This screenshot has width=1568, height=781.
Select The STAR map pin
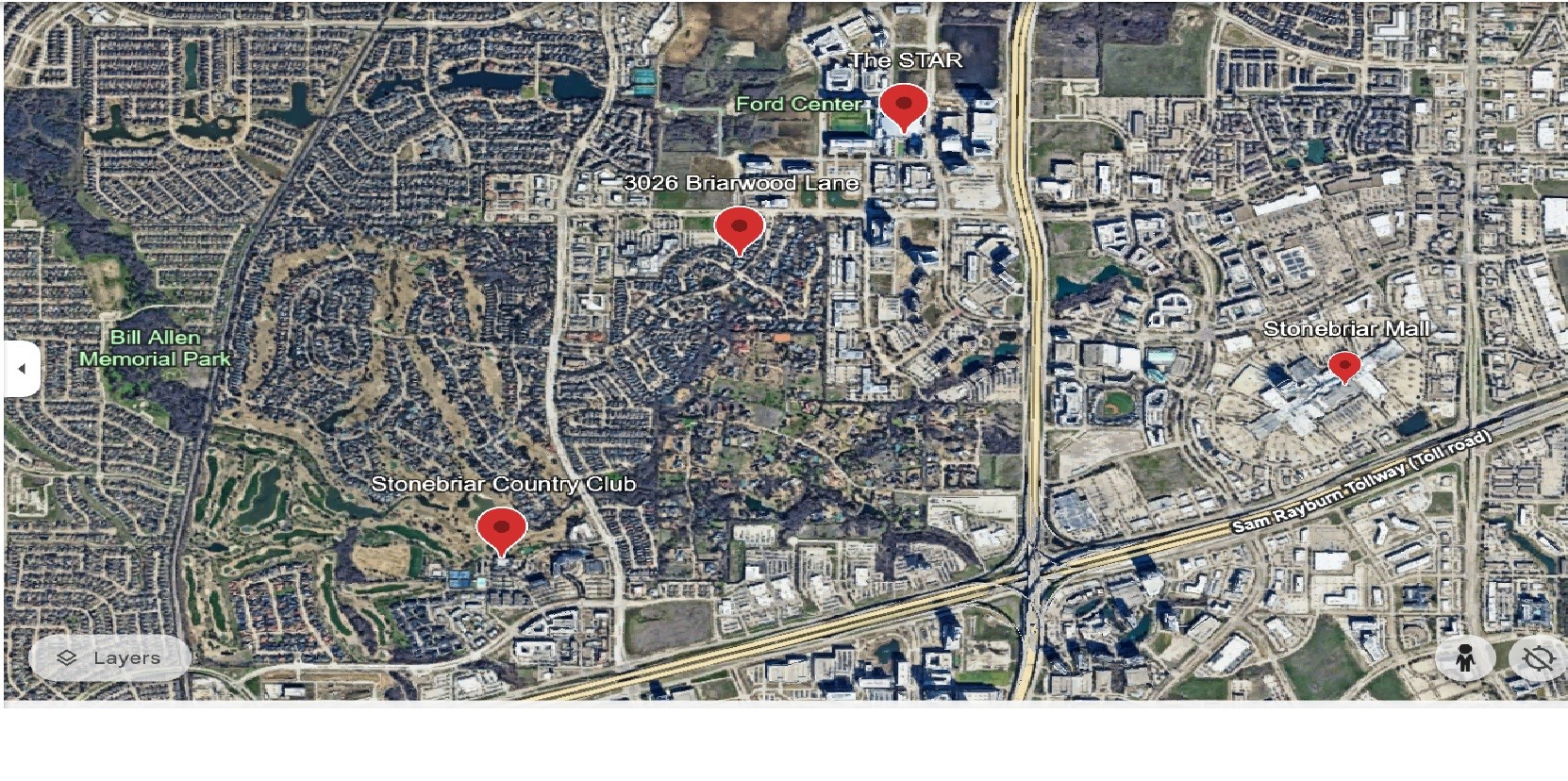coord(904,105)
